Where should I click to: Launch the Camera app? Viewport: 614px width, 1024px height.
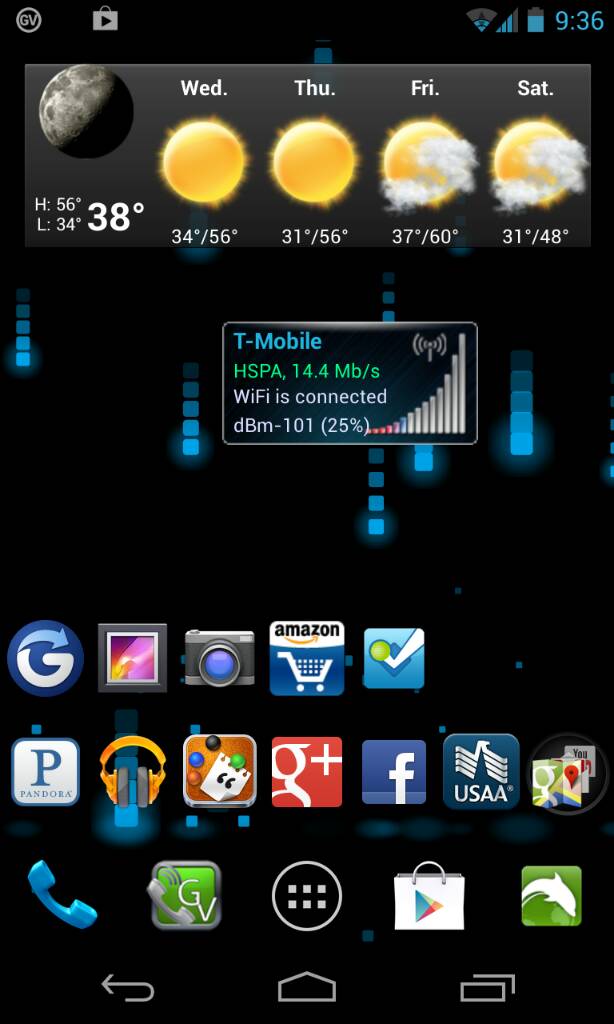click(219, 658)
